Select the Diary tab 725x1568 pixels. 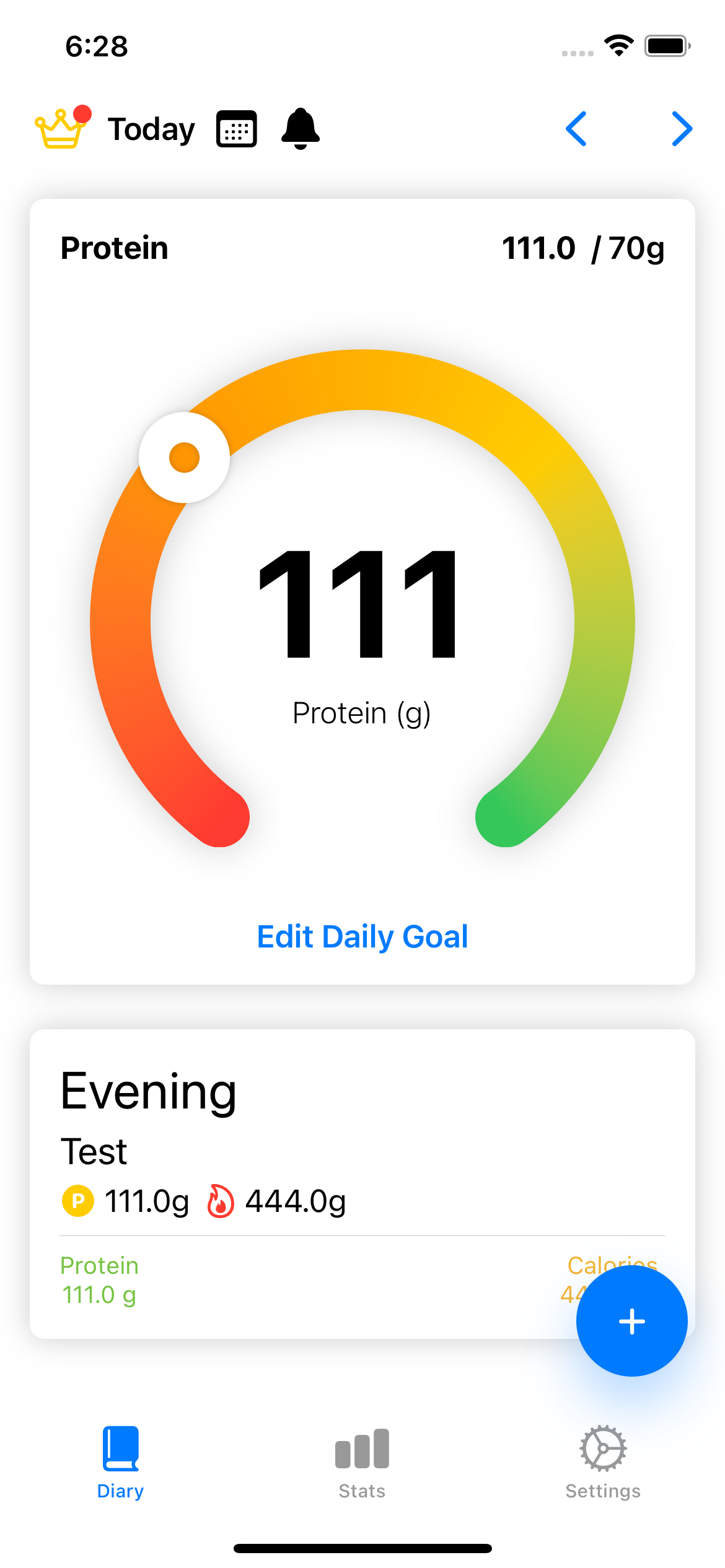click(x=121, y=1463)
